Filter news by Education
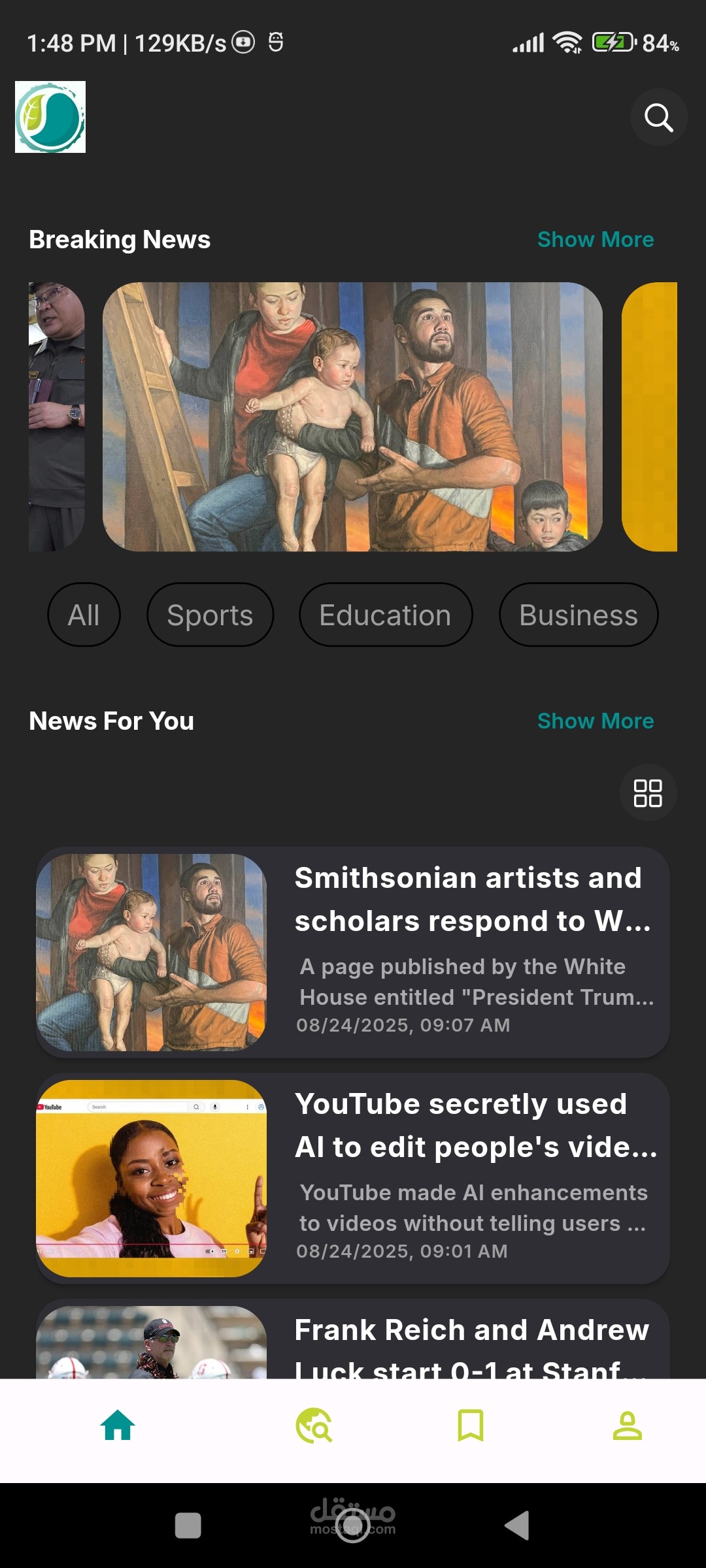Image resolution: width=706 pixels, height=1568 pixels. [x=385, y=615]
